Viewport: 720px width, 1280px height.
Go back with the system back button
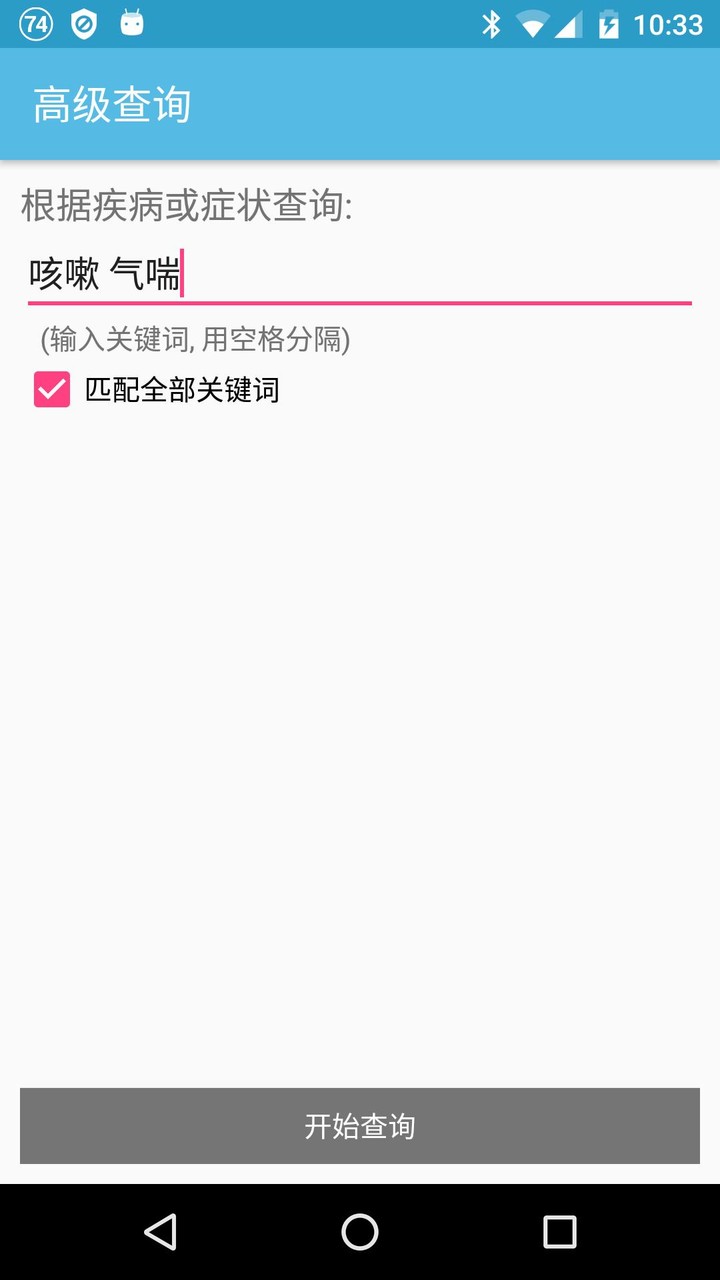tap(160, 1232)
